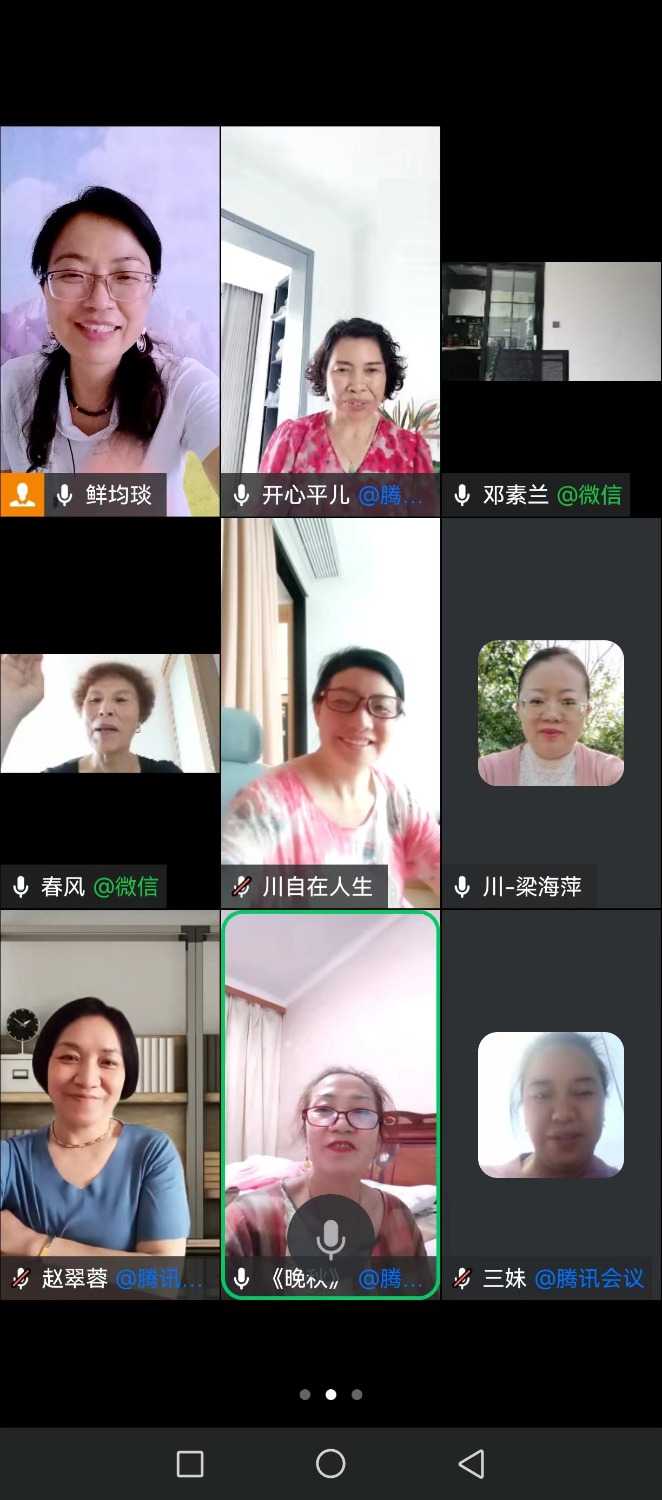The height and width of the screenshot is (1500, 662).
Task: Tap 三妹's participant tile
Action: click(551, 1104)
